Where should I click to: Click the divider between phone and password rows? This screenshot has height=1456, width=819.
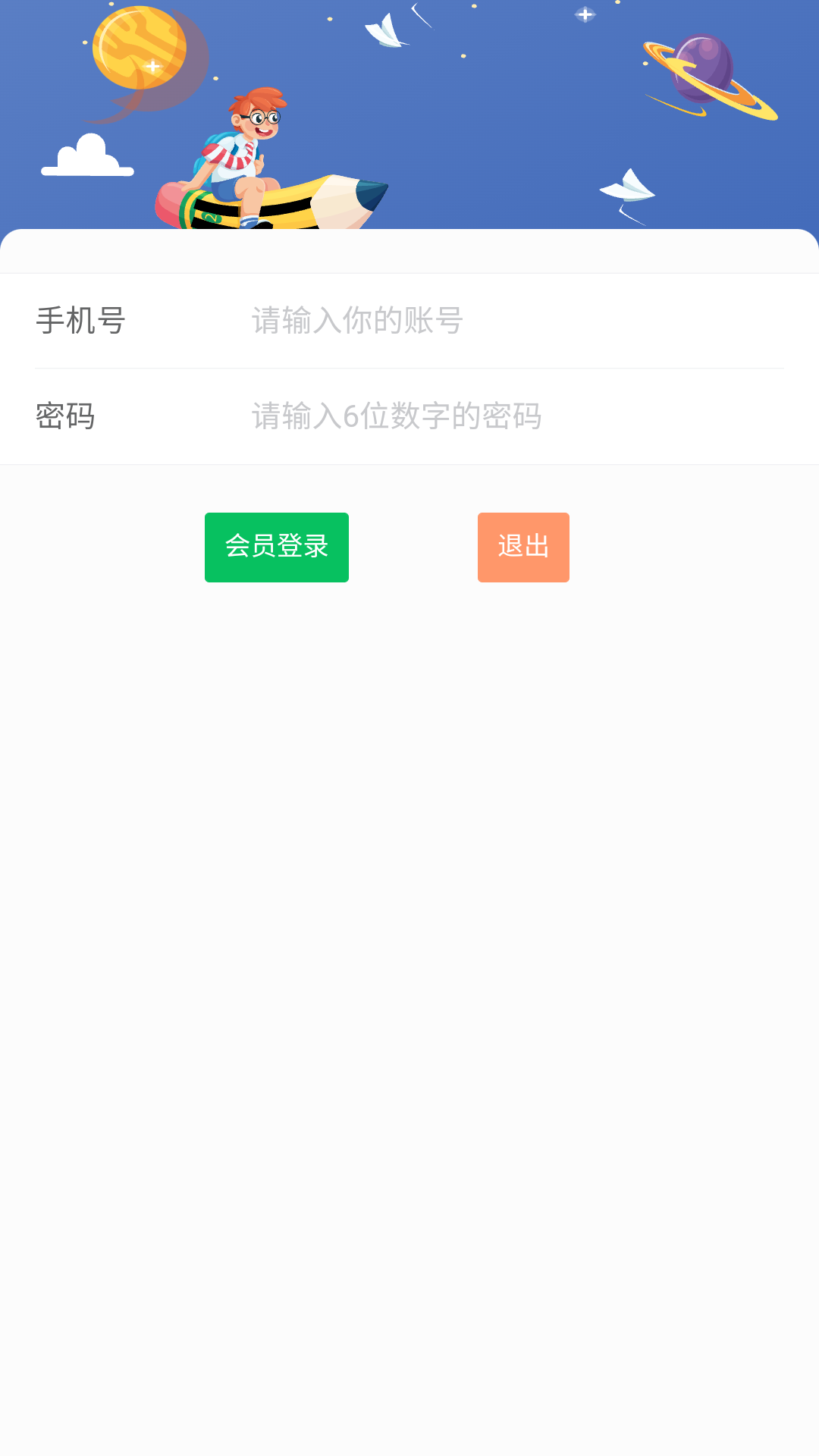pyautogui.click(x=409, y=368)
